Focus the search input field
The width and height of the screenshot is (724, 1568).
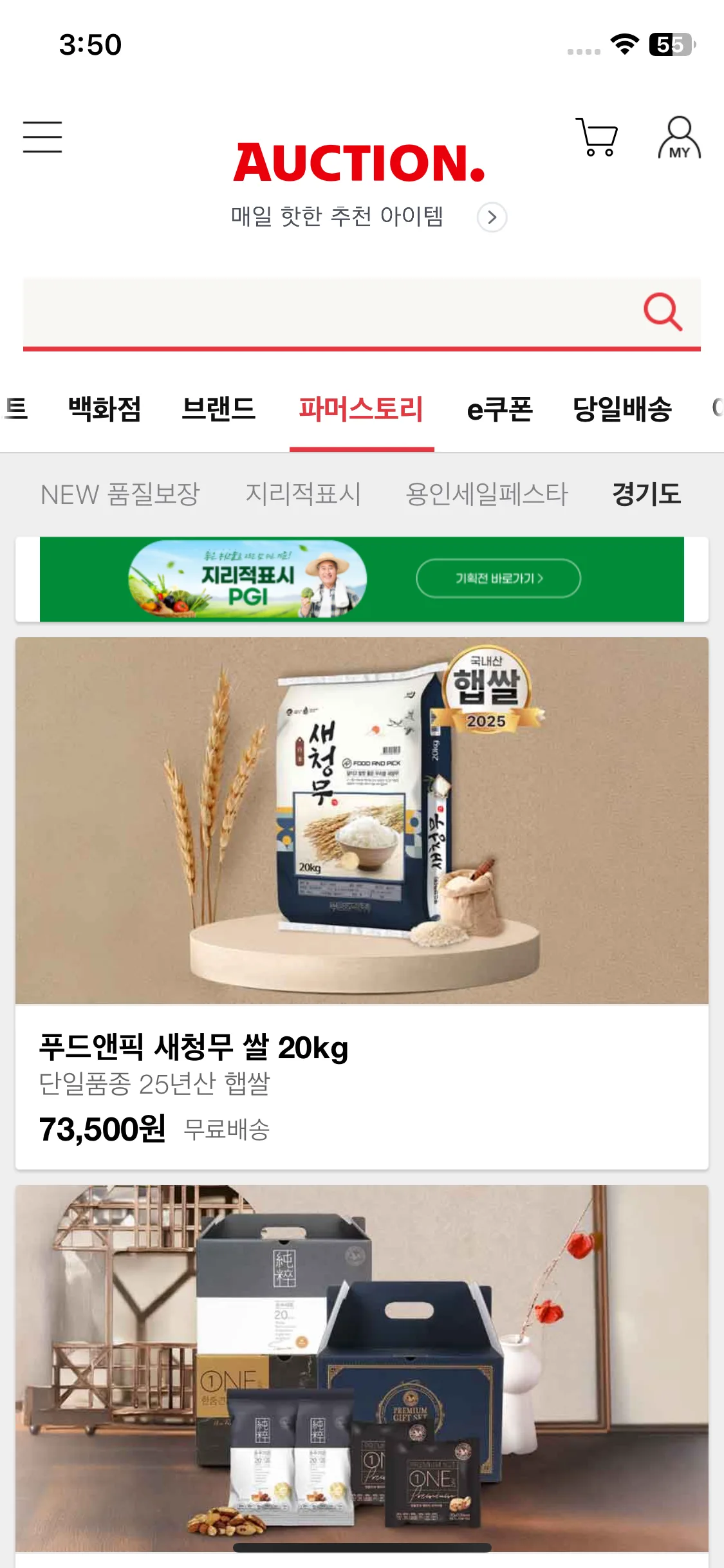click(322, 312)
